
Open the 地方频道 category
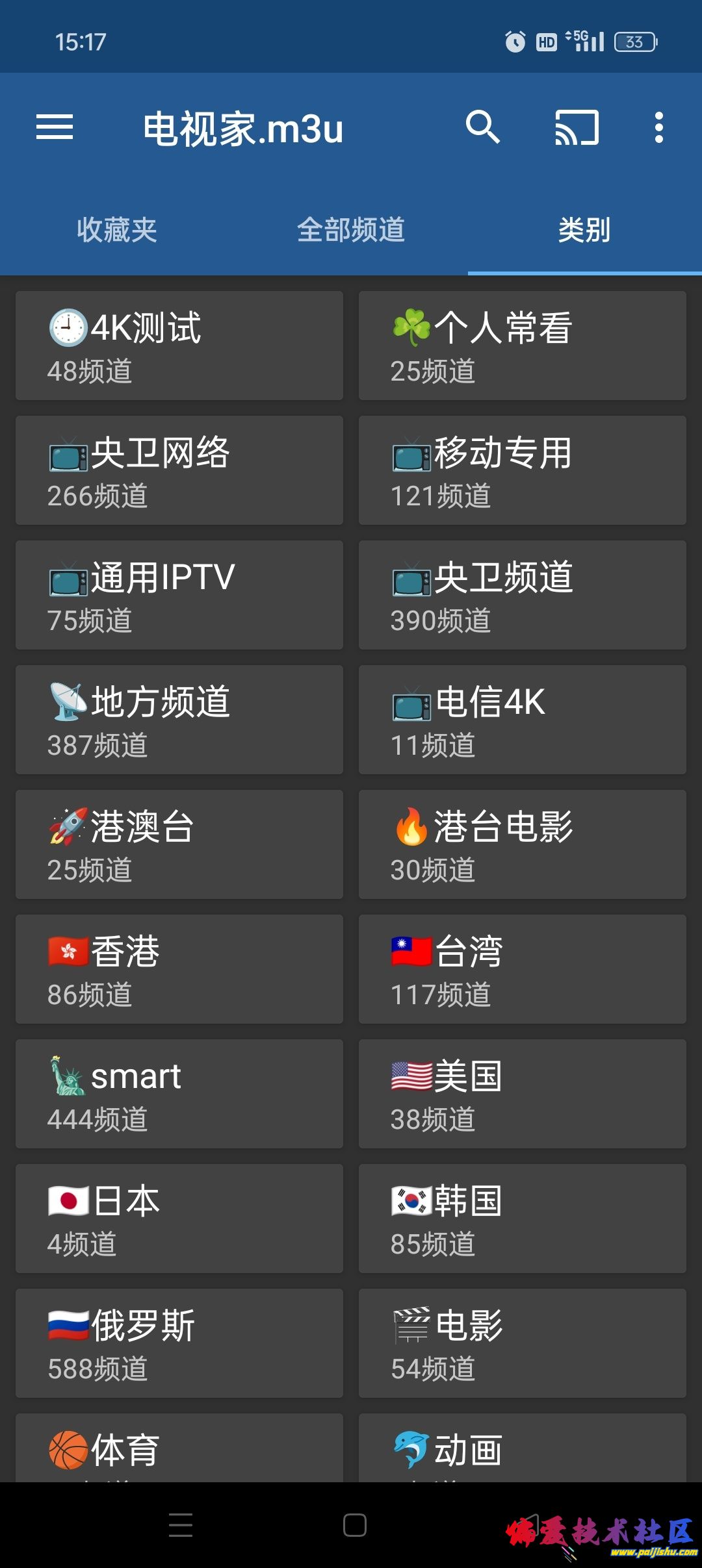(179, 720)
